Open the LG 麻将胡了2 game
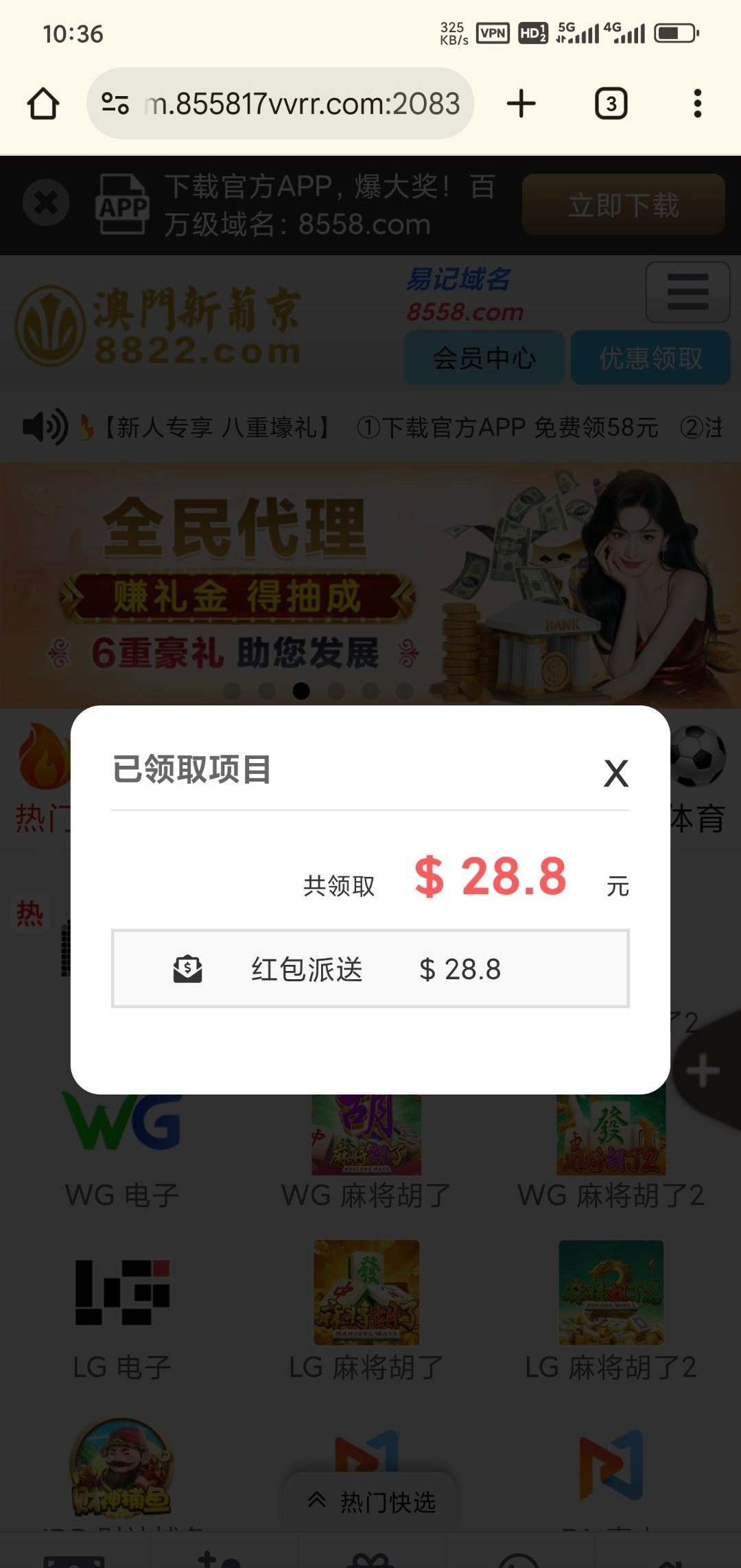 pos(611,1311)
